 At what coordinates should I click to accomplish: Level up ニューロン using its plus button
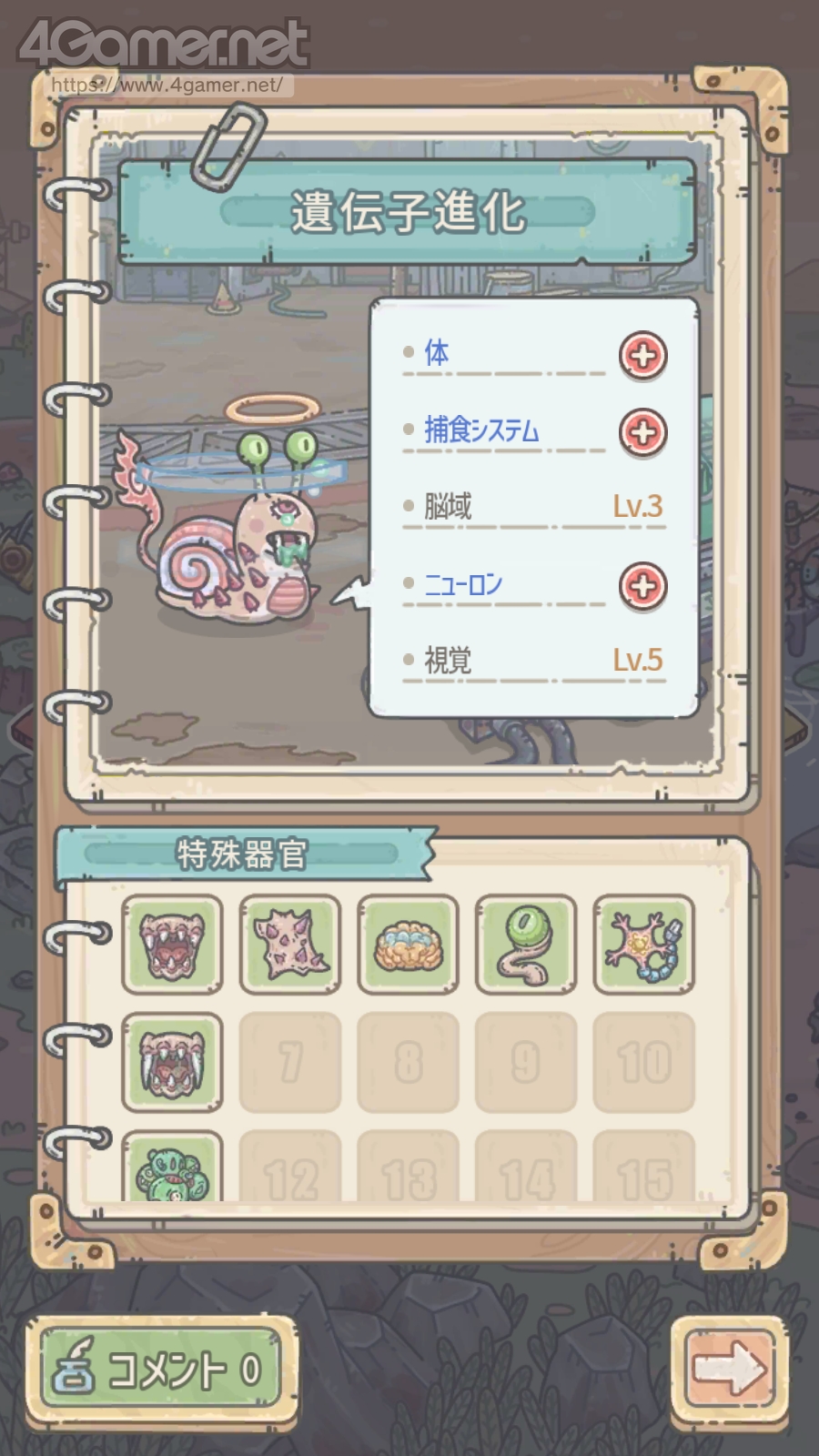click(x=642, y=586)
